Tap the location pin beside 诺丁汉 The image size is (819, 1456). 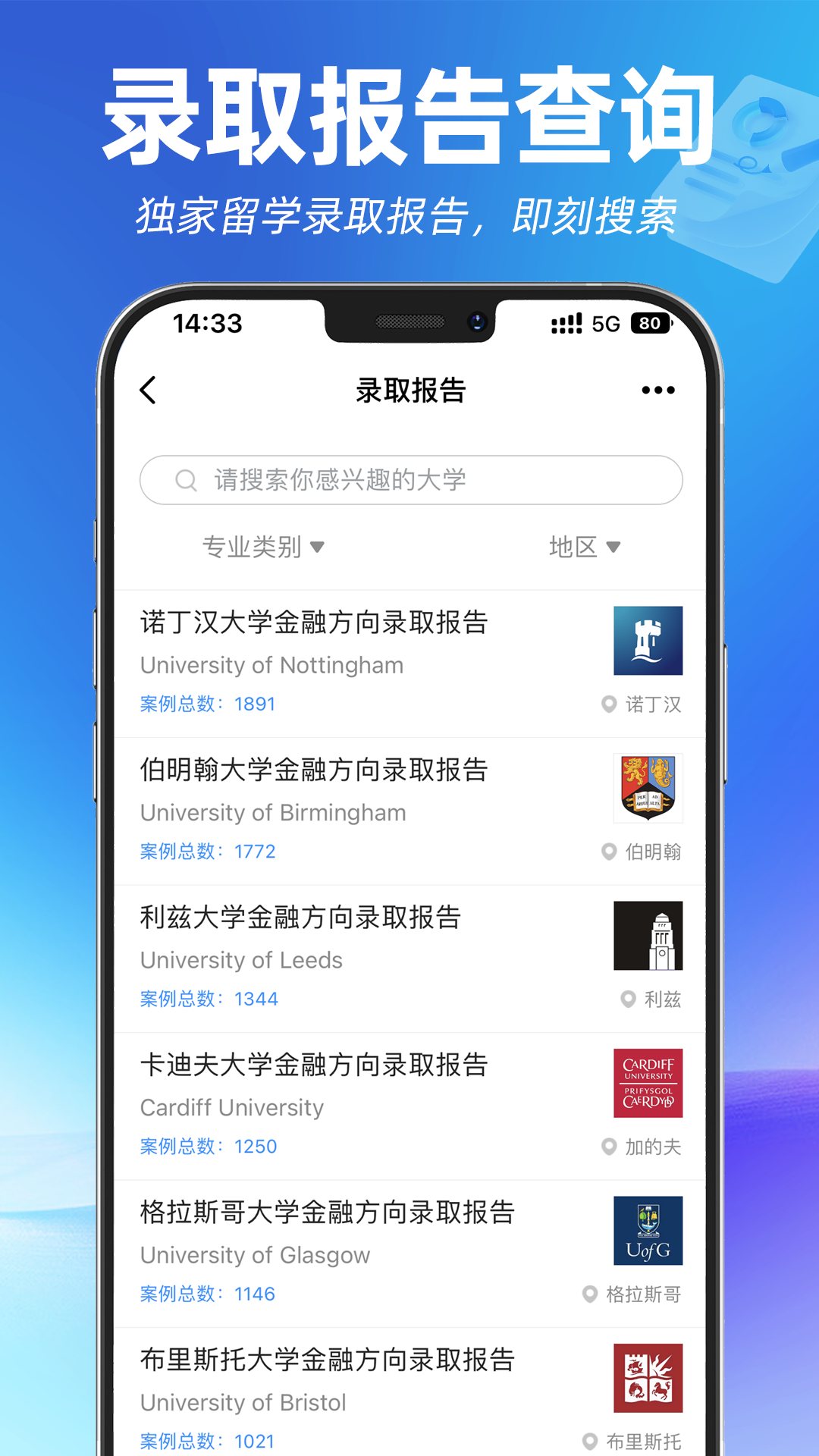(609, 704)
